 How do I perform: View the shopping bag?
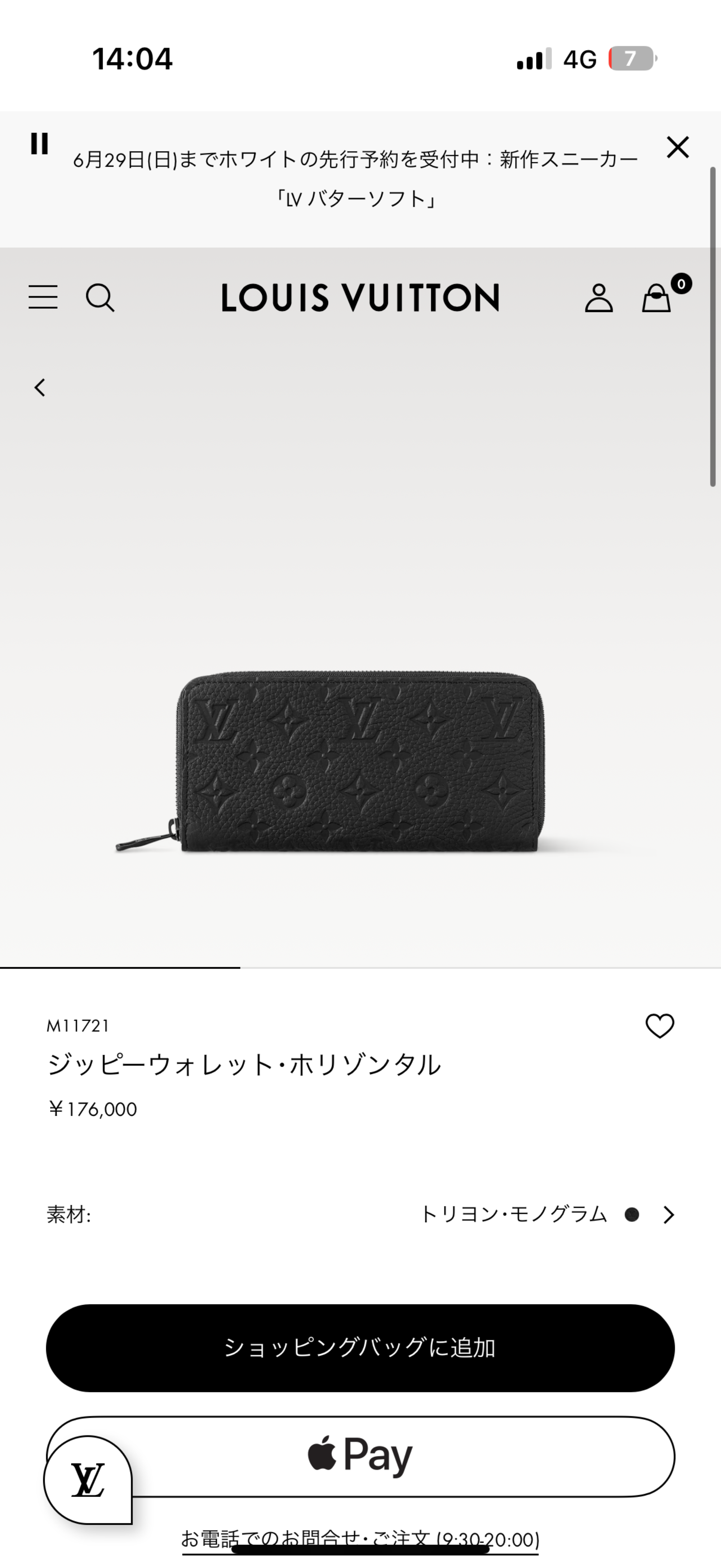click(x=657, y=298)
